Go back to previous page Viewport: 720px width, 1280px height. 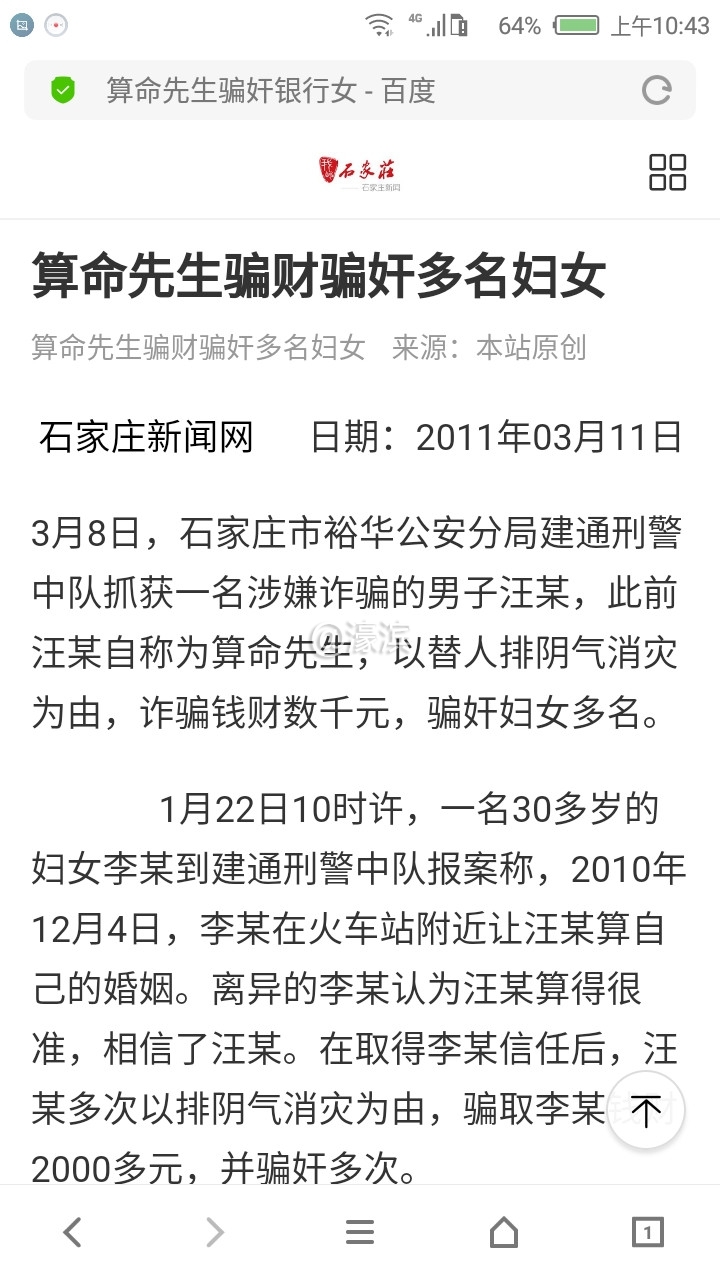point(72,1232)
